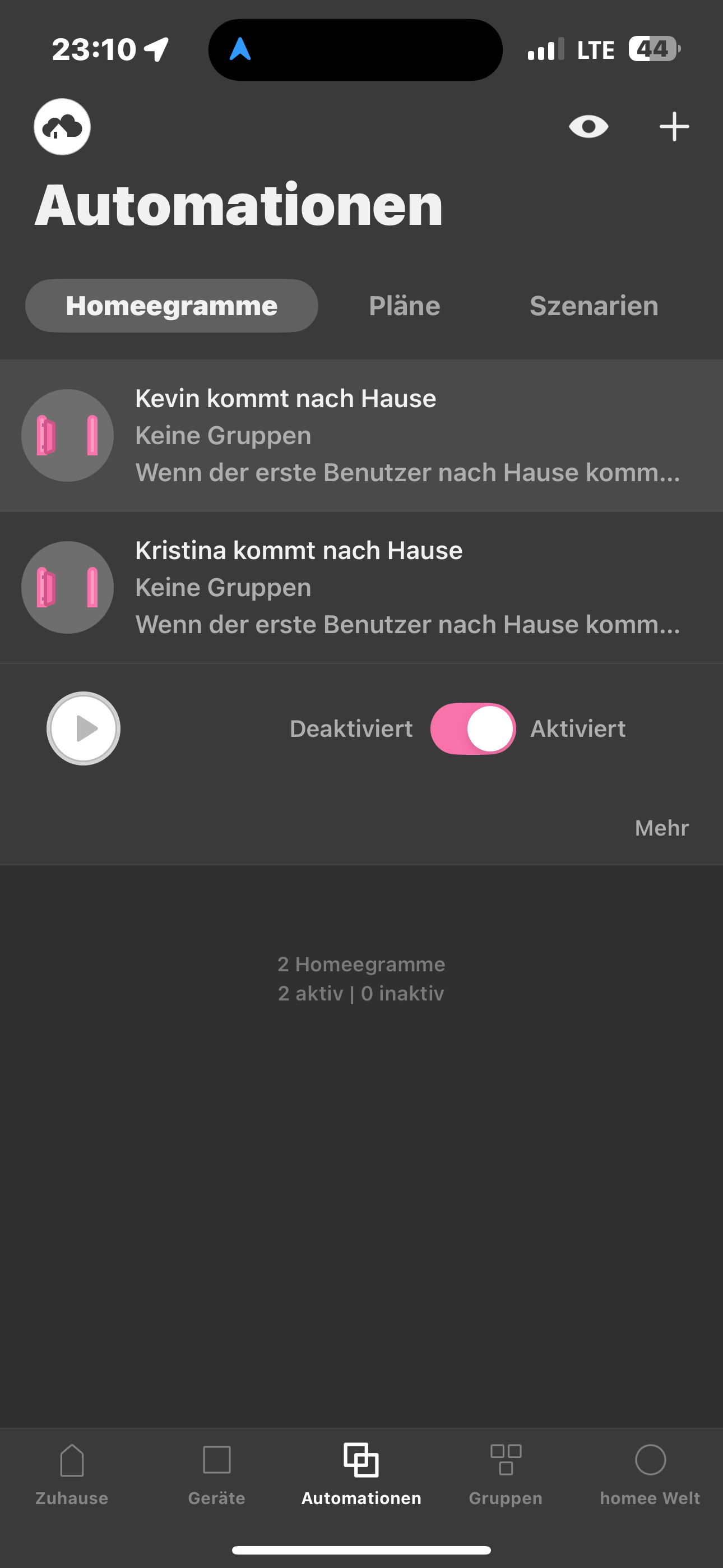The width and height of the screenshot is (723, 1568).
Task: Go to the Zuhause tab
Action: pyautogui.click(x=72, y=1474)
